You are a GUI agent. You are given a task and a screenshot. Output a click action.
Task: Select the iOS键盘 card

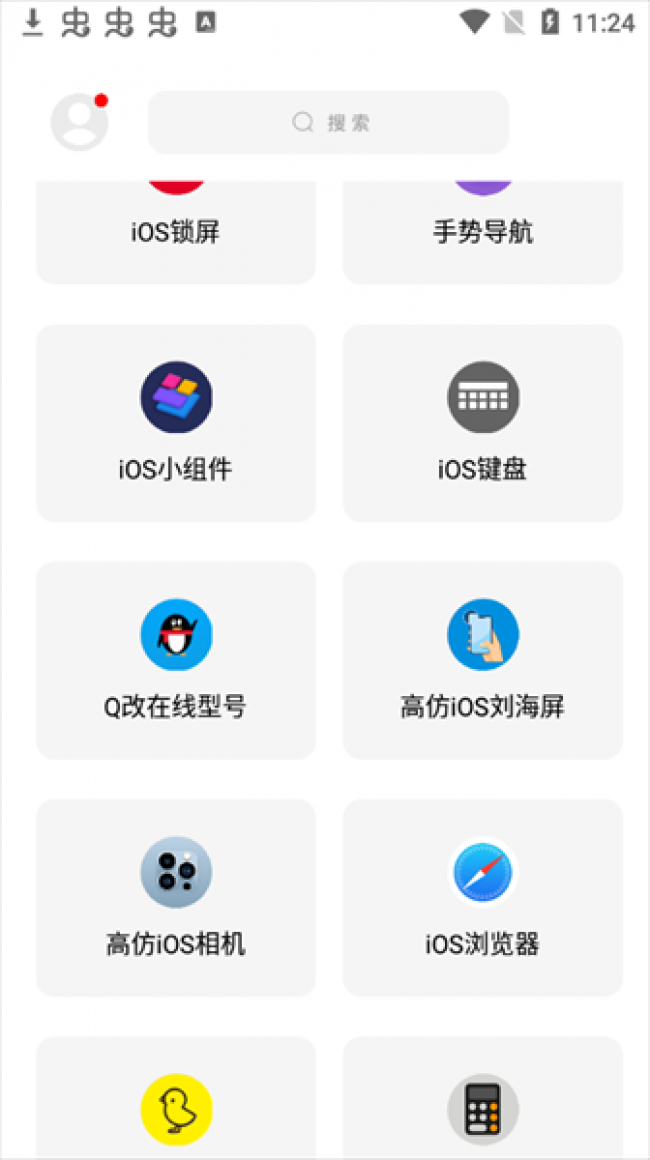tap(483, 423)
